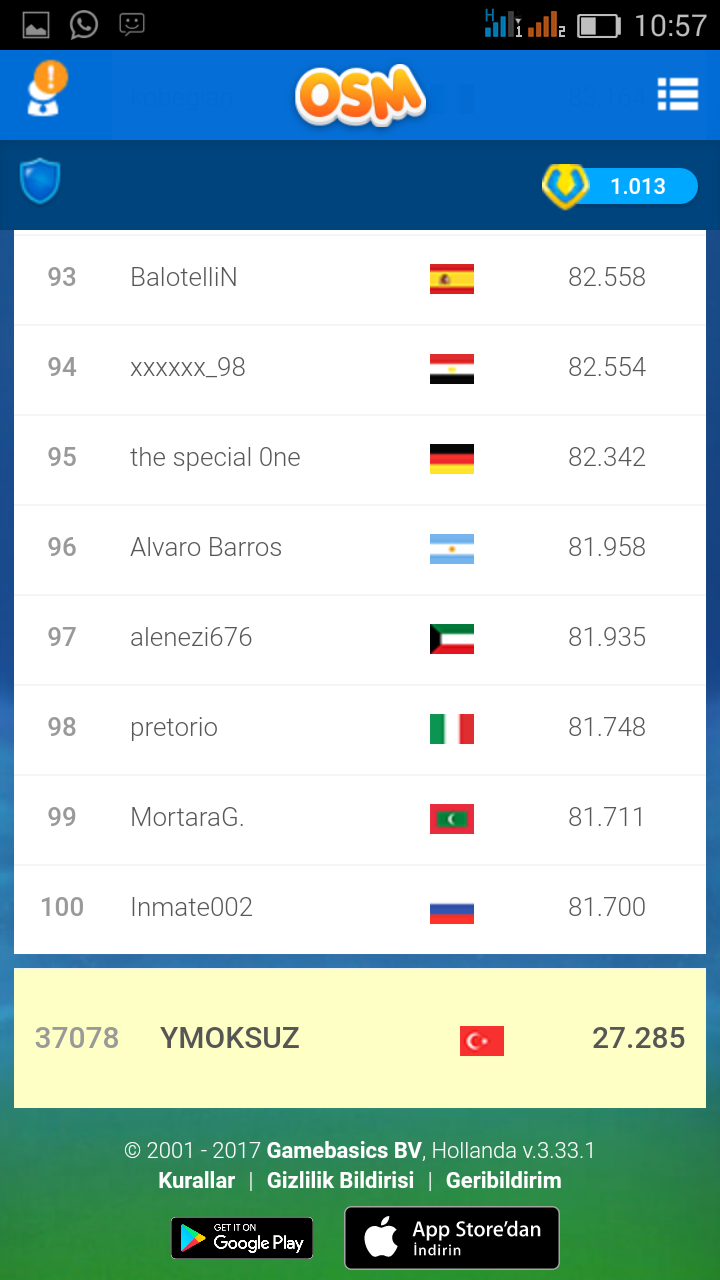Tap the App Store'dan İndirin badge

tap(452, 1238)
